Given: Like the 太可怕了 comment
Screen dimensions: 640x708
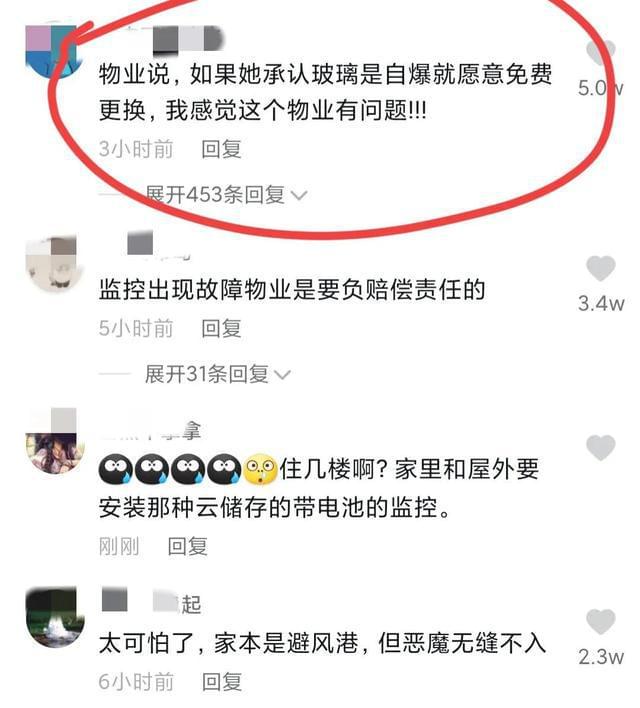Looking at the screenshot, I should click(600, 622).
